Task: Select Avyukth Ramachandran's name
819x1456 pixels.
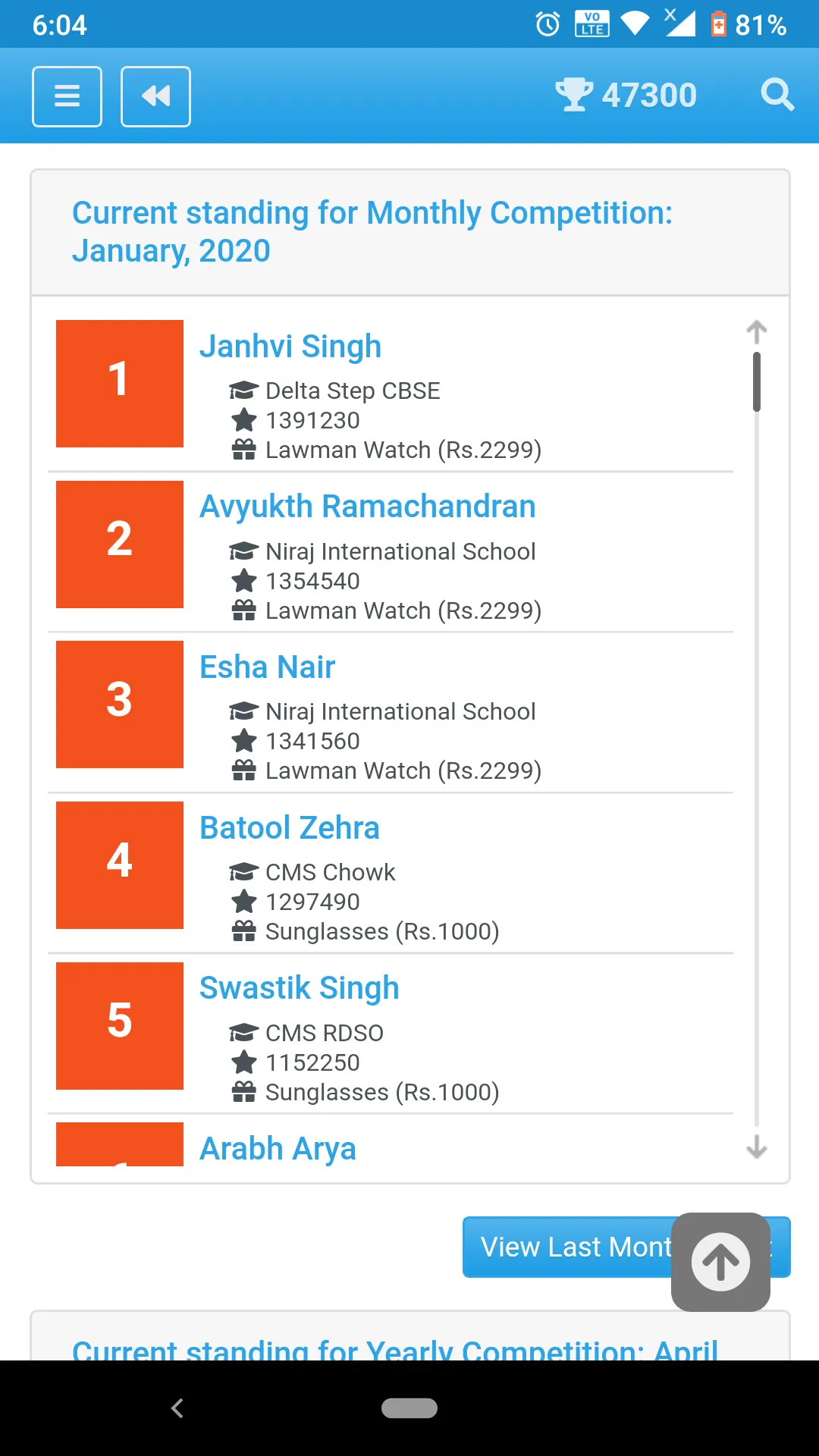Action: (368, 506)
